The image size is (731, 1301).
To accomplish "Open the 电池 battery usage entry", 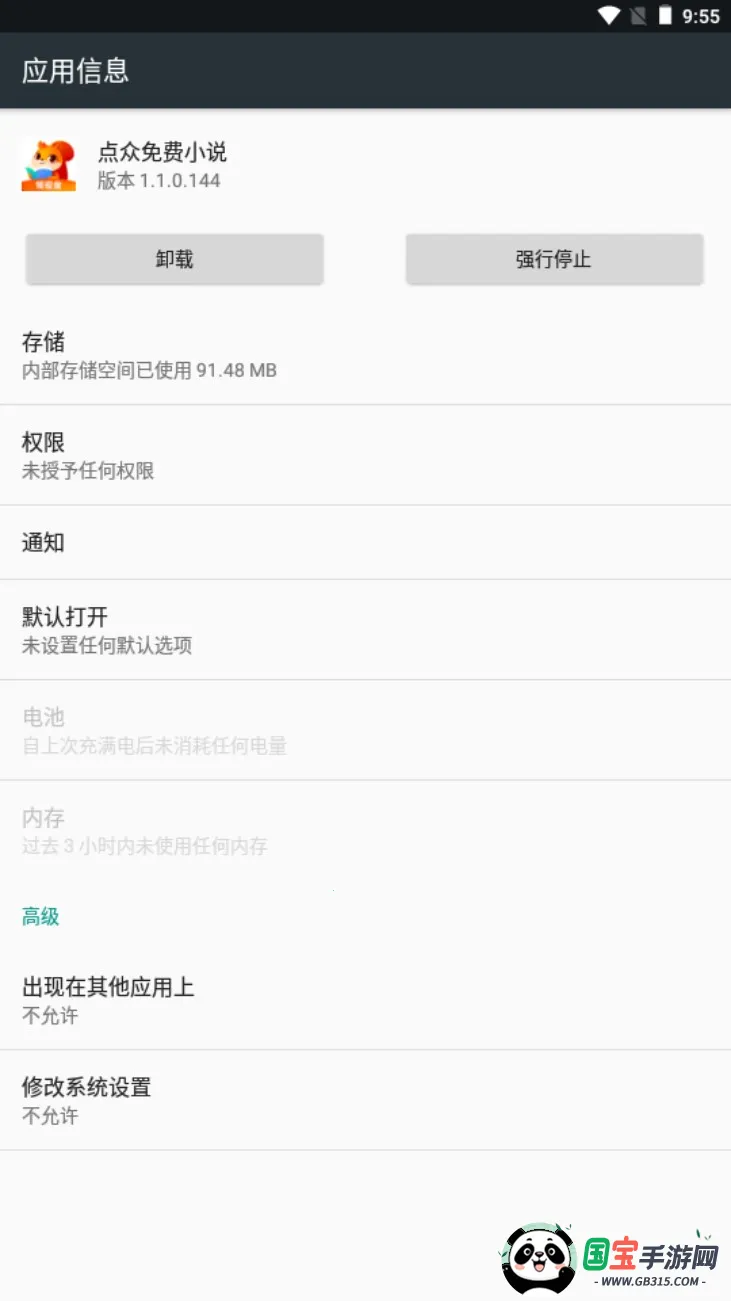I will [365, 730].
